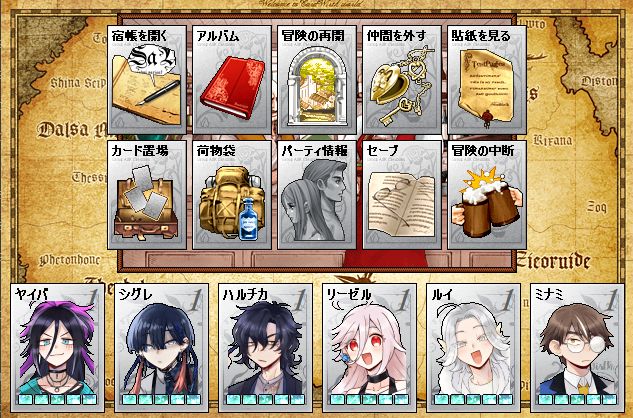This screenshot has width=633, height=418.
Task: Choose the リーゼル character card
Action: point(369,347)
